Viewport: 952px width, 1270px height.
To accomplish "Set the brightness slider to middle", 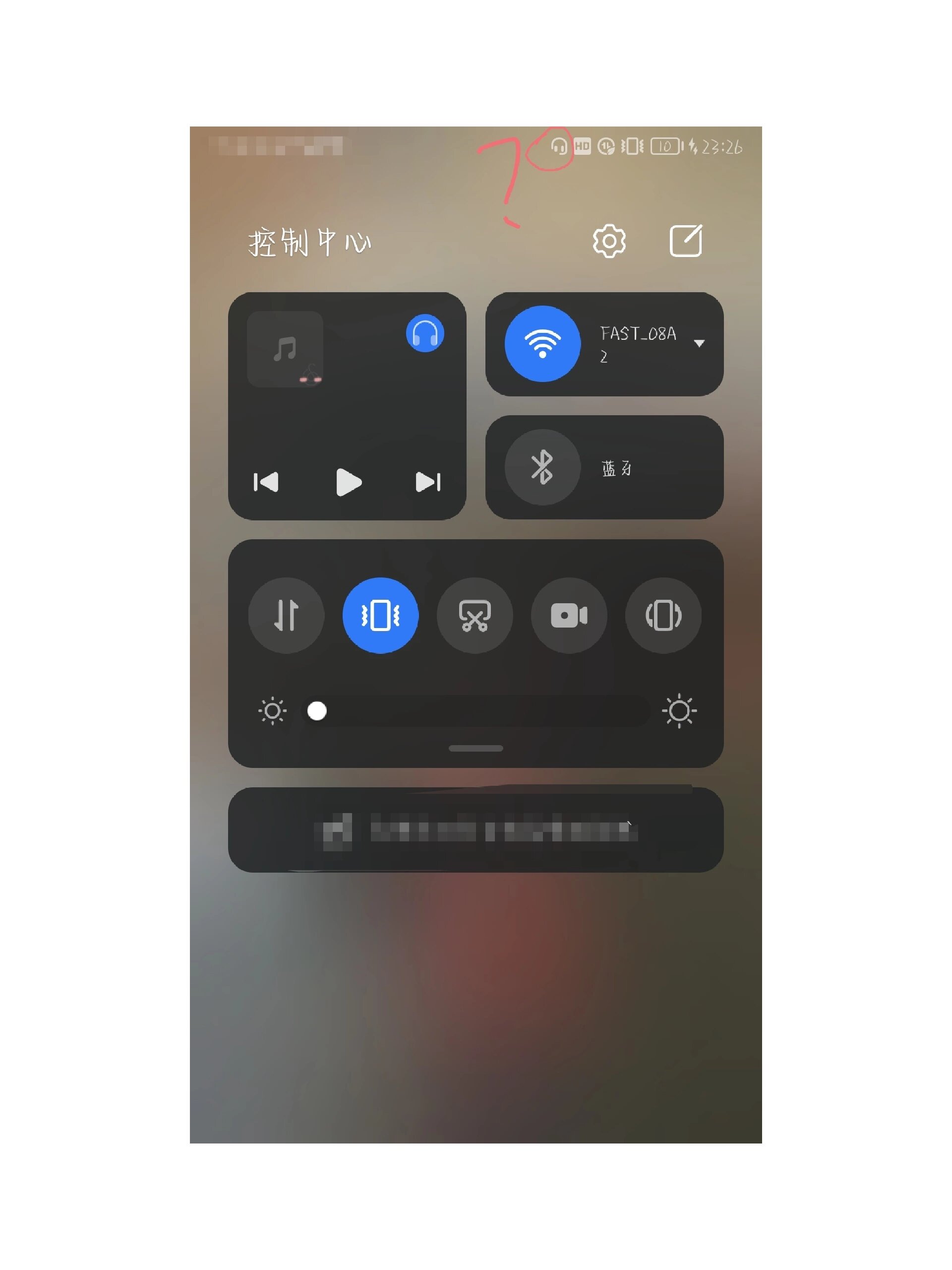I will click(x=475, y=711).
